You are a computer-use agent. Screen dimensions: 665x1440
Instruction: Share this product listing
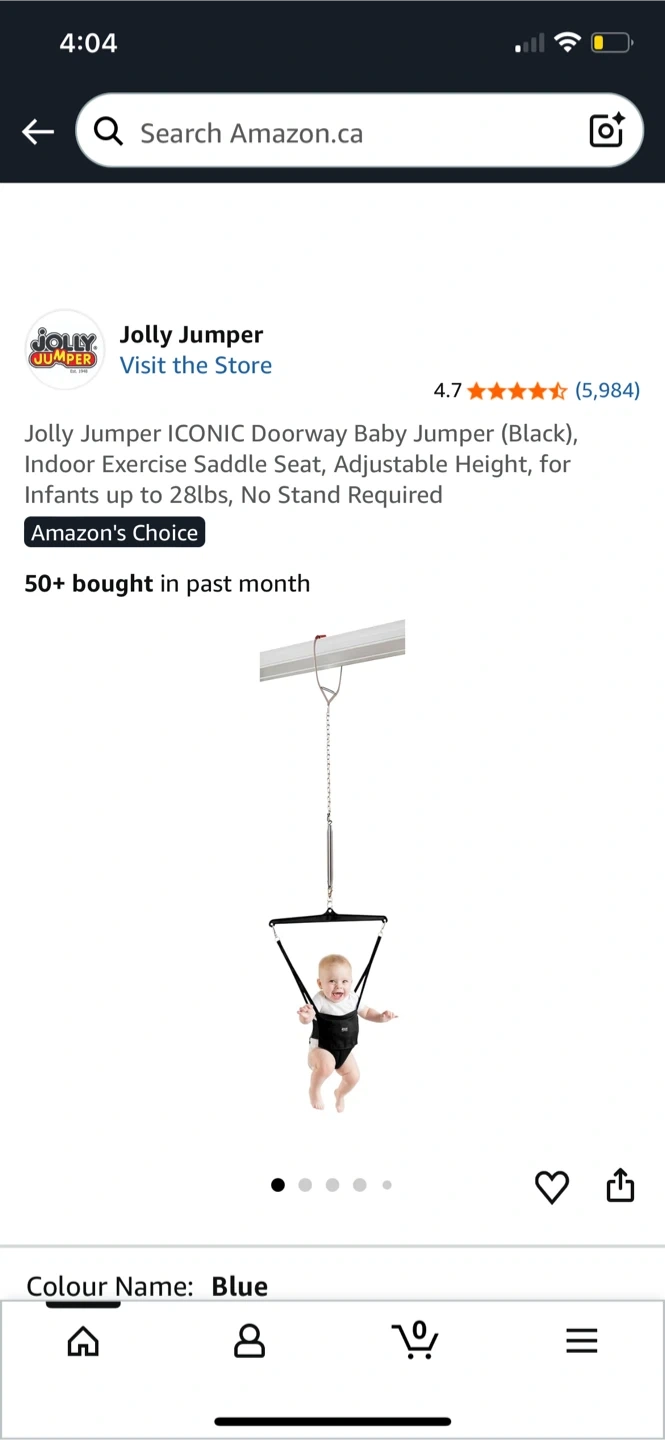coord(620,1185)
